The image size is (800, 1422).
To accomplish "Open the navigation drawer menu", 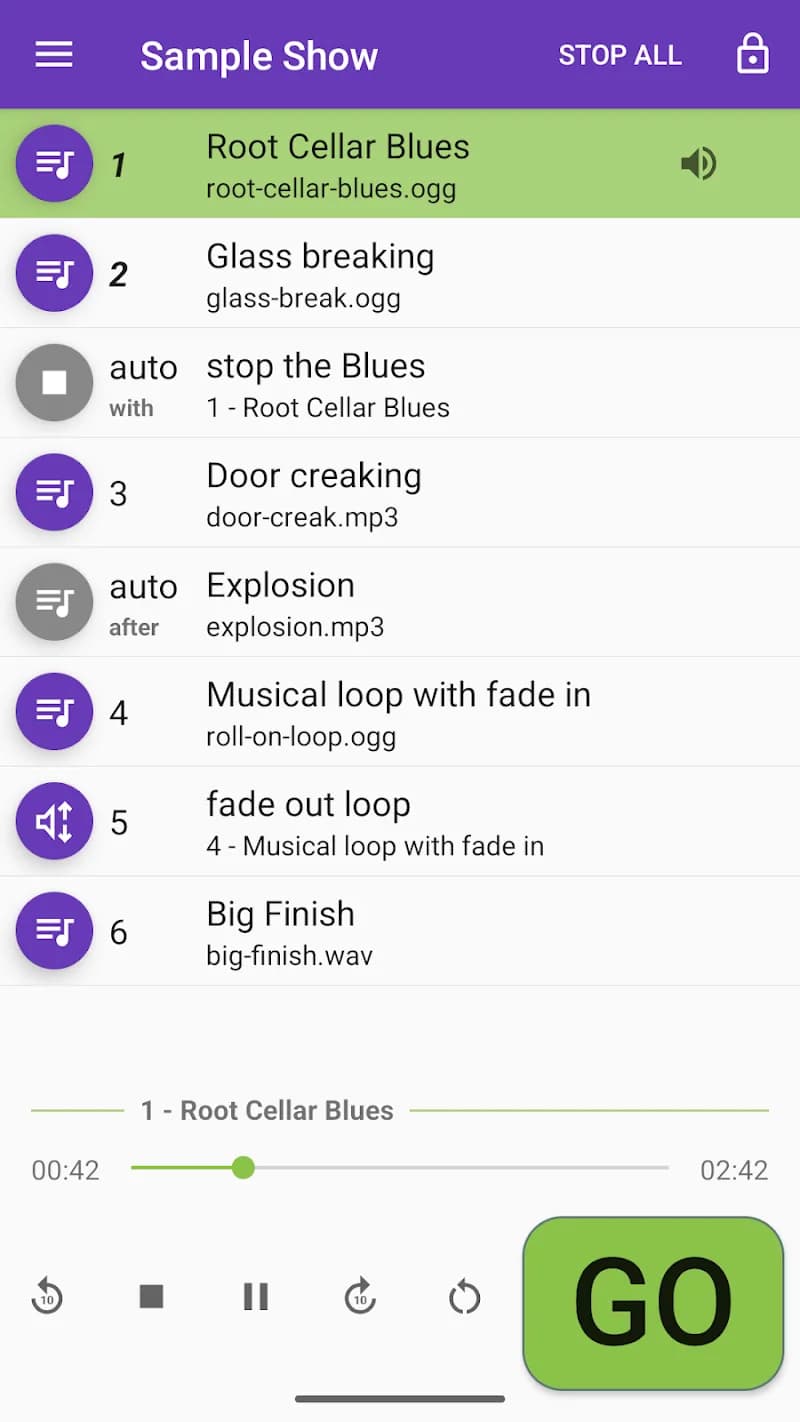I will pos(53,55).
